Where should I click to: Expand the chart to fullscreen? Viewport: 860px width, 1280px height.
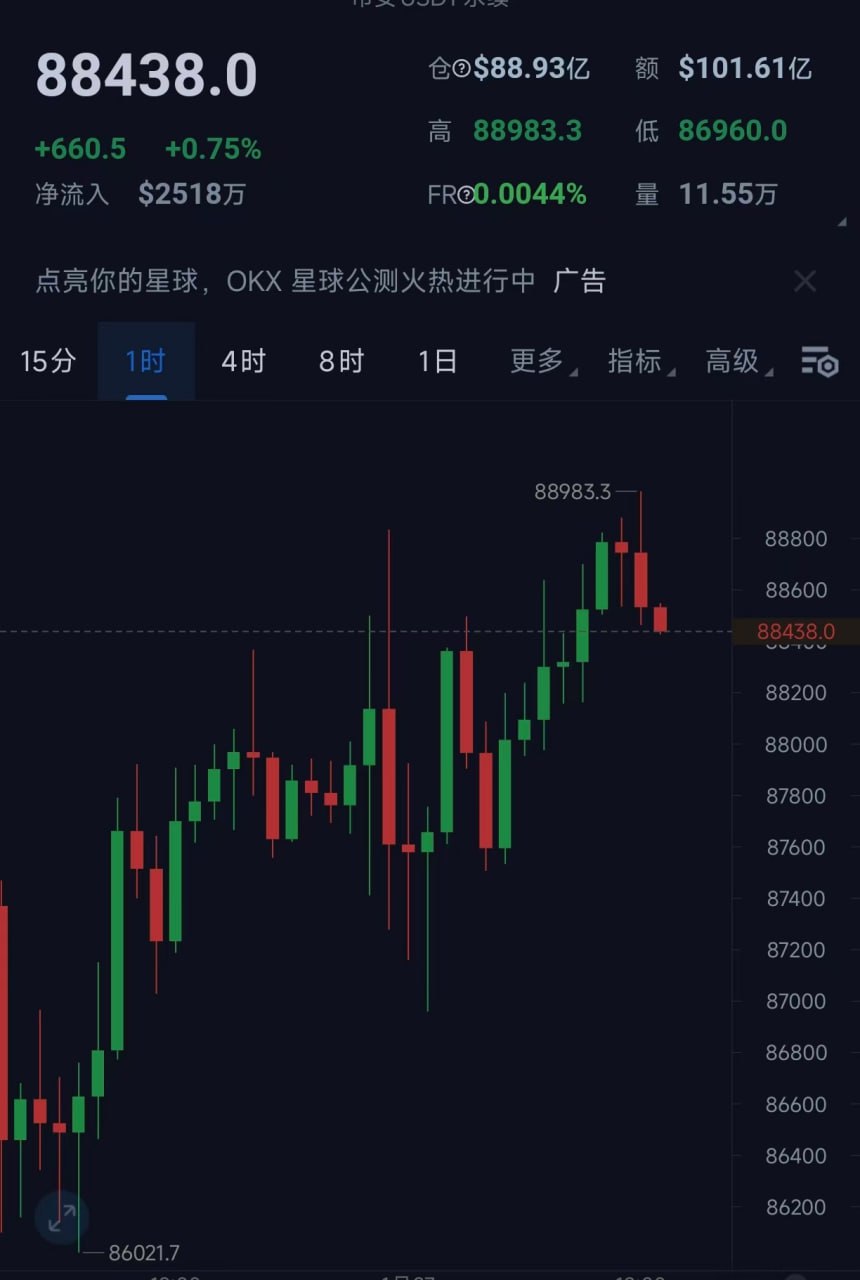(62, 1217)
